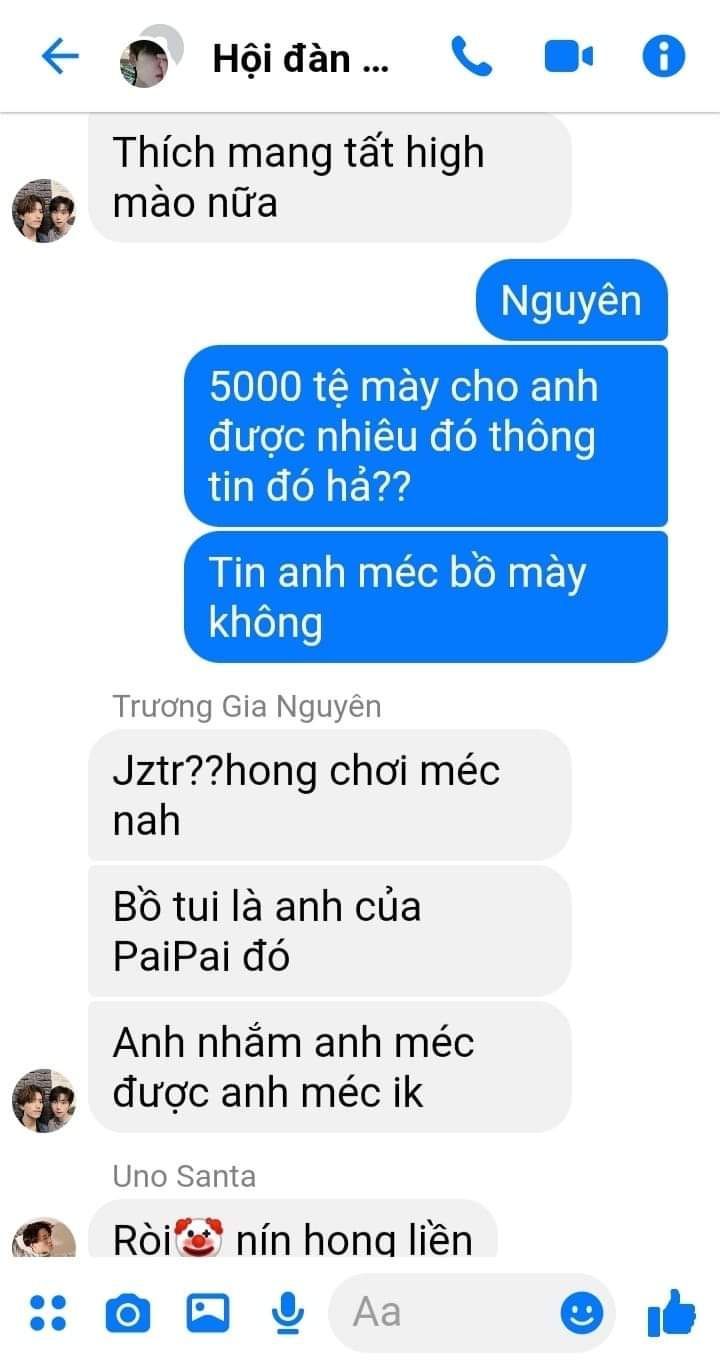Open the photo gallery picker
Viewport: 720px width, 1368px height.
pyautogui.click(x=207, y=1312)
